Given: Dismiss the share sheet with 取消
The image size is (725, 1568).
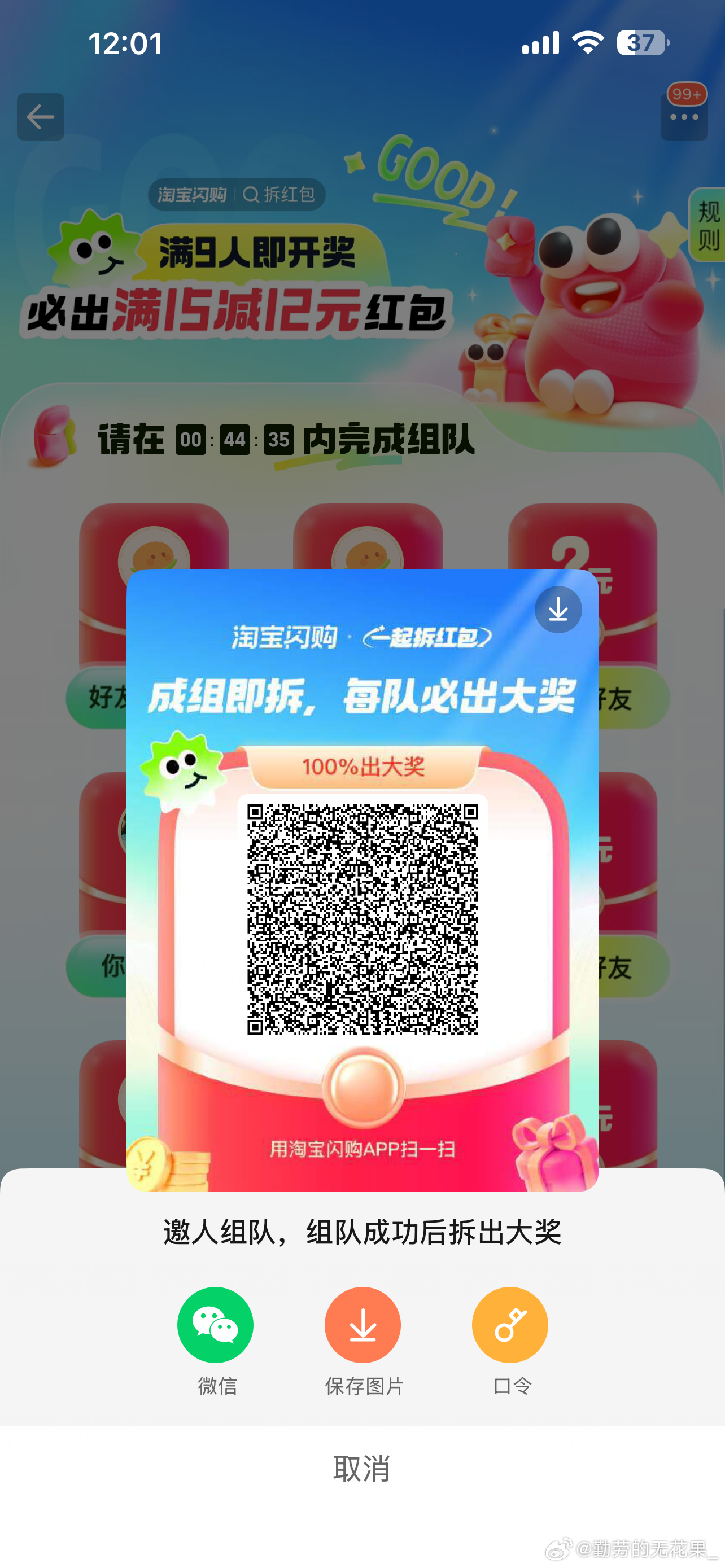Looking at the screenshot, I should [x=361, y=1469].
